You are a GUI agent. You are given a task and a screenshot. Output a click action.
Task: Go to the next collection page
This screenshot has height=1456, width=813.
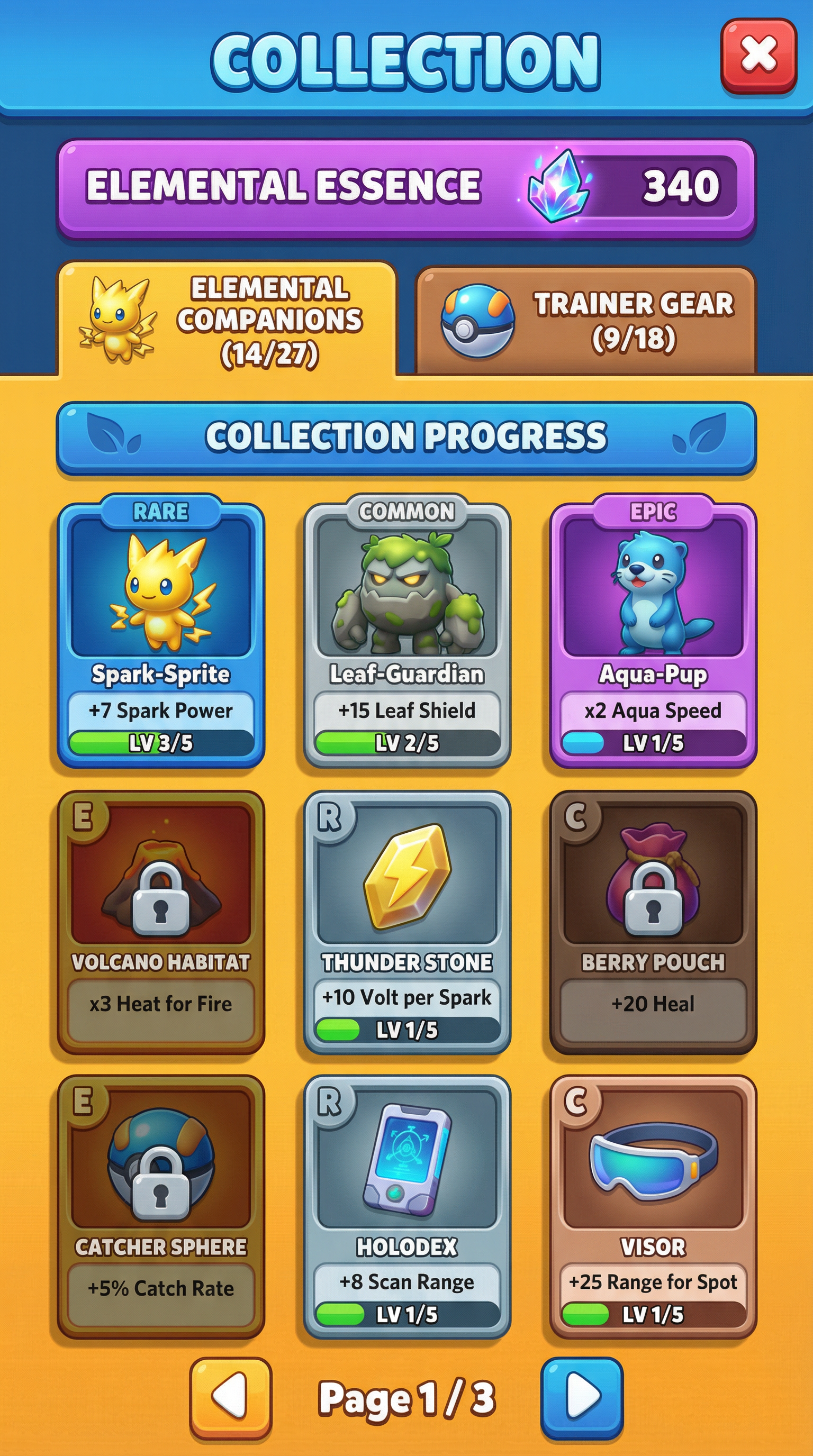click(582, 1397)
